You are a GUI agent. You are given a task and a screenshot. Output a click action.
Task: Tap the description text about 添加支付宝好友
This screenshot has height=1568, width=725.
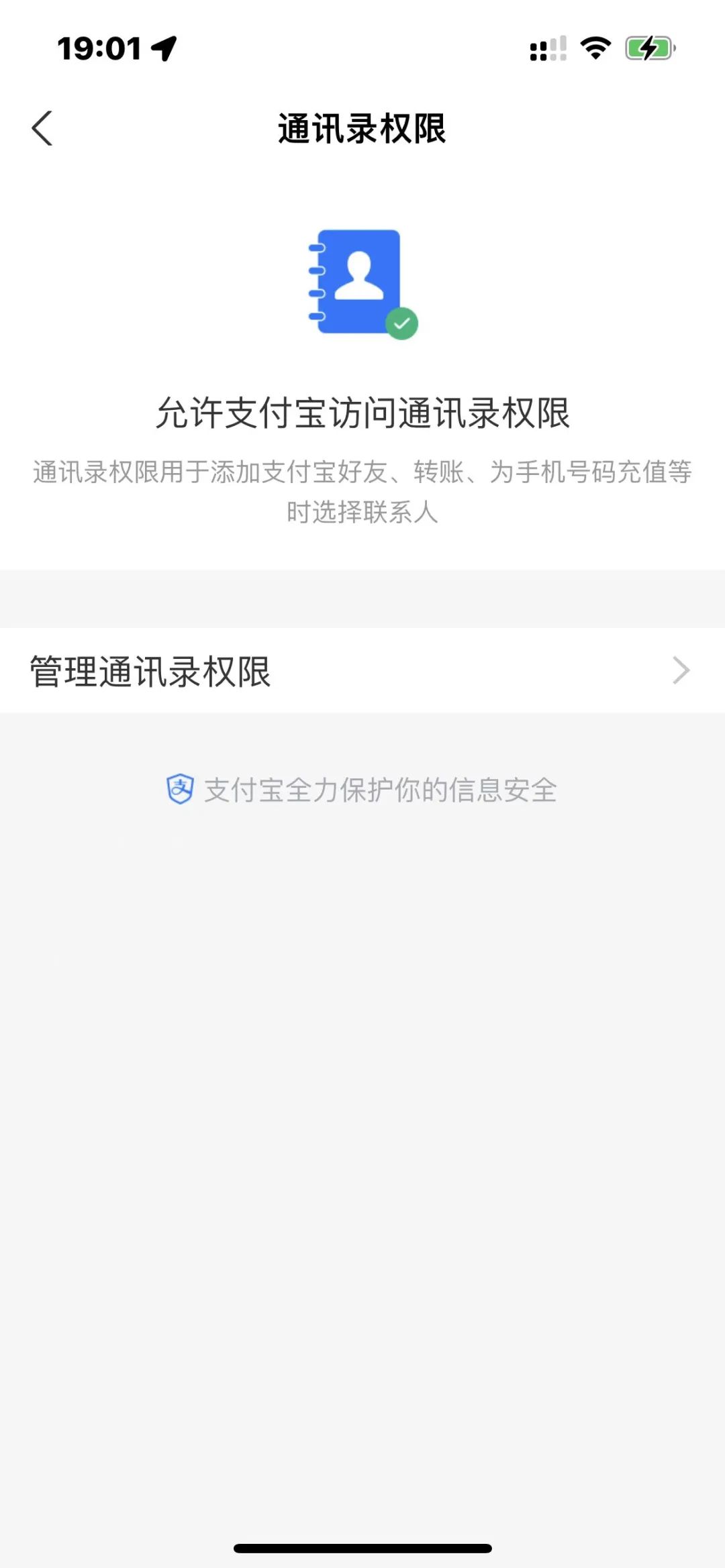pos(362,474)
